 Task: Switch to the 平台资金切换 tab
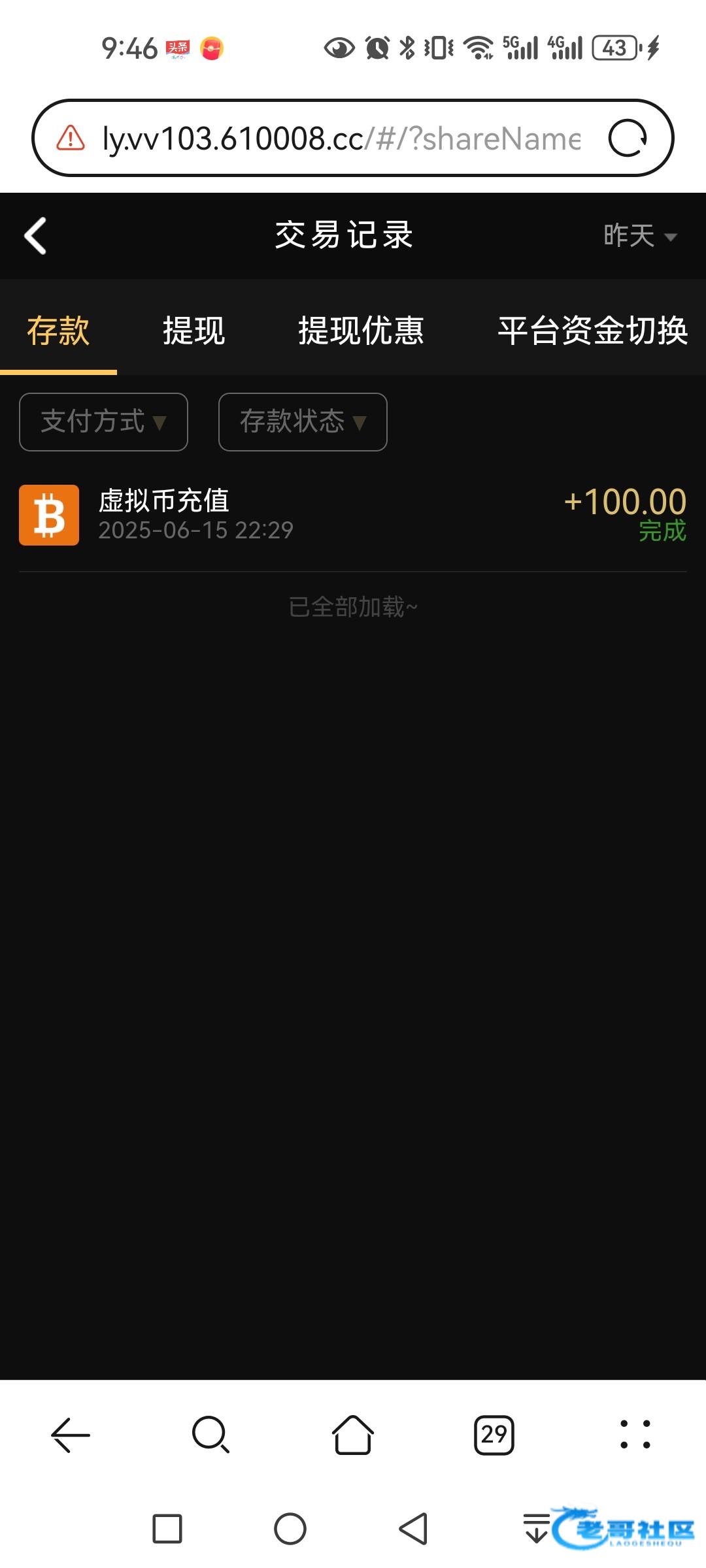[592, 330]
